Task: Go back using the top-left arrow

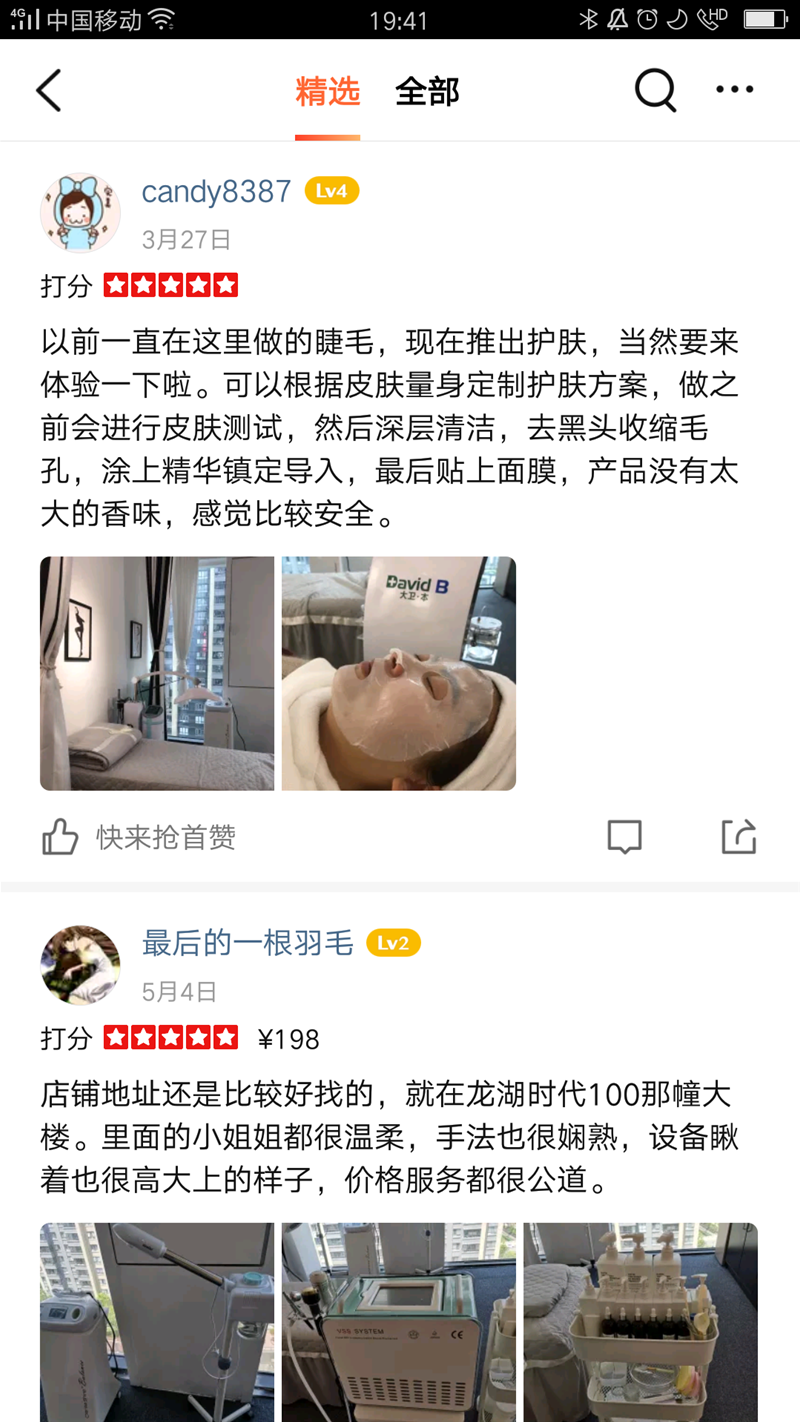Action: pos(49,91)
